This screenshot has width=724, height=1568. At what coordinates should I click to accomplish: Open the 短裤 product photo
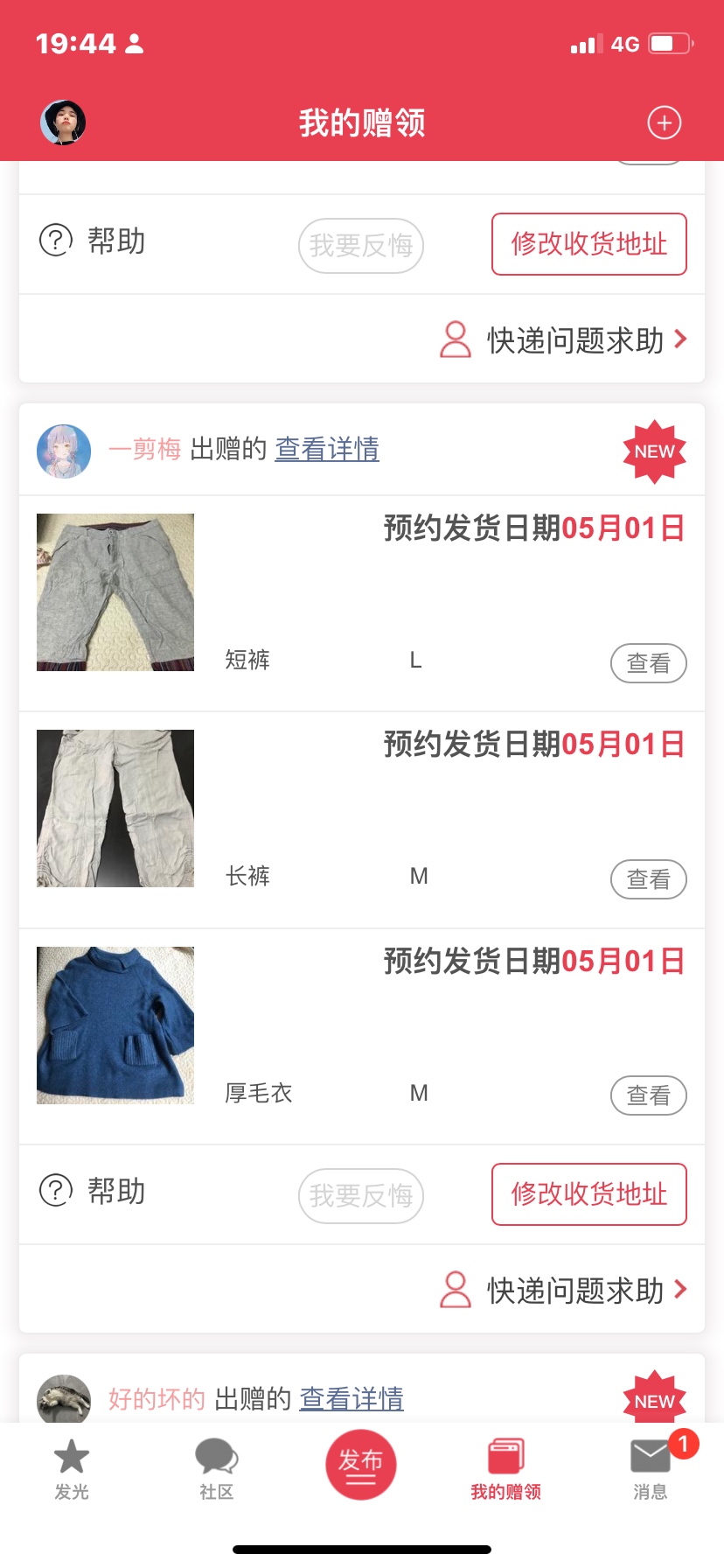tap(115, 592)
